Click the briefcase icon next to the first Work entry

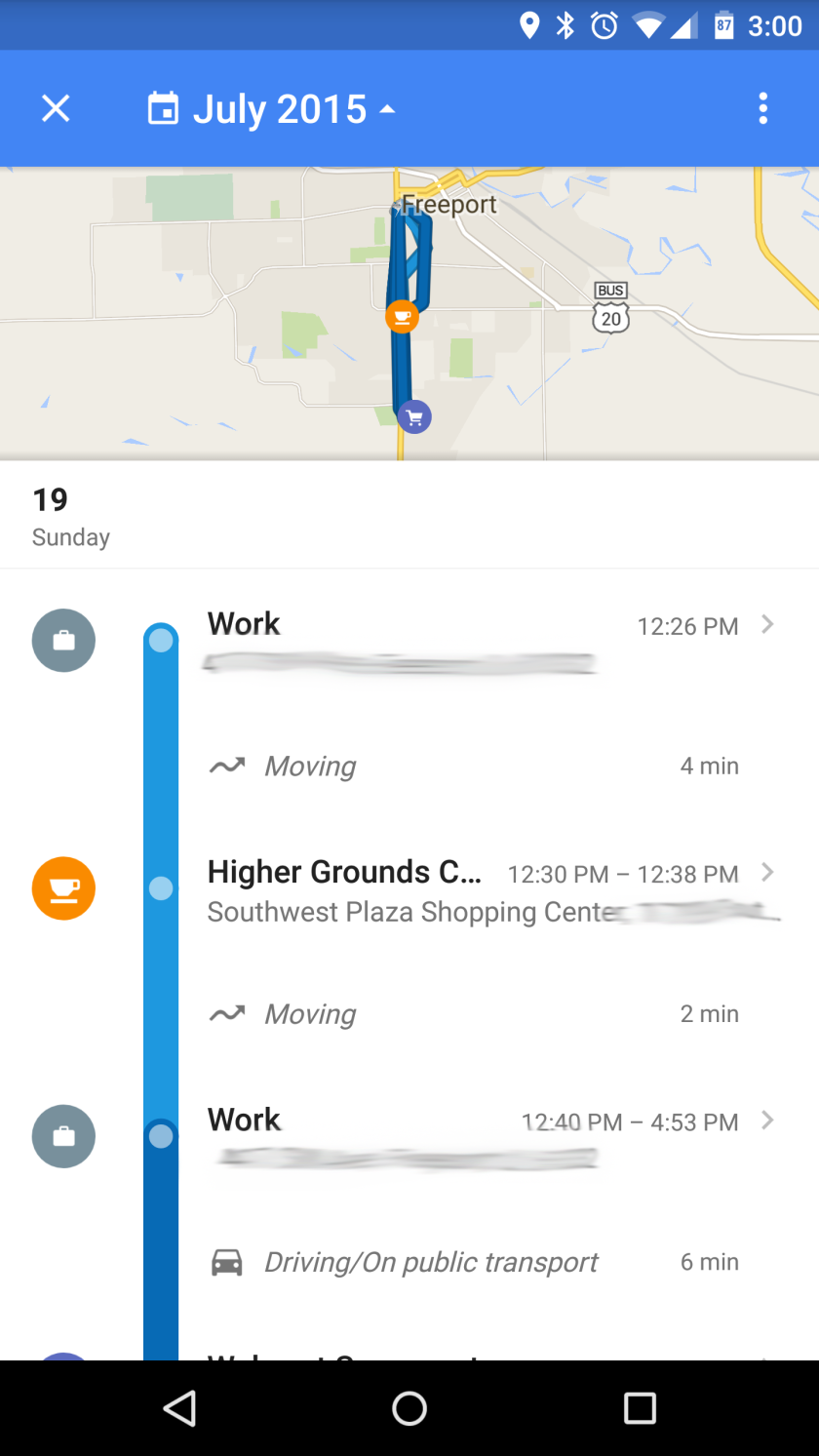click(63, 641)
